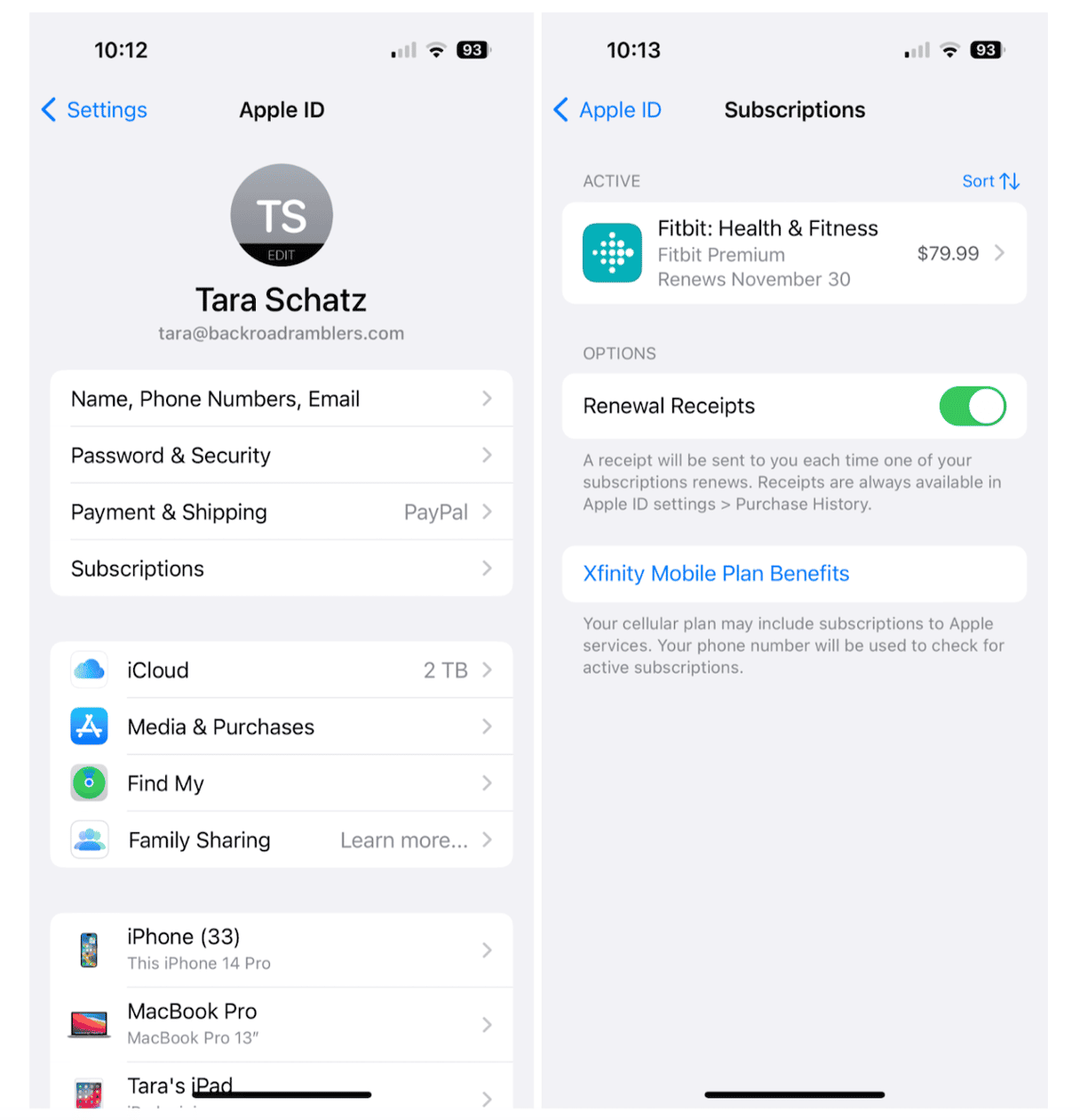1080x1120 pixels.
Task: Open iCloud storage settings
Action: (x=281, y=671)
